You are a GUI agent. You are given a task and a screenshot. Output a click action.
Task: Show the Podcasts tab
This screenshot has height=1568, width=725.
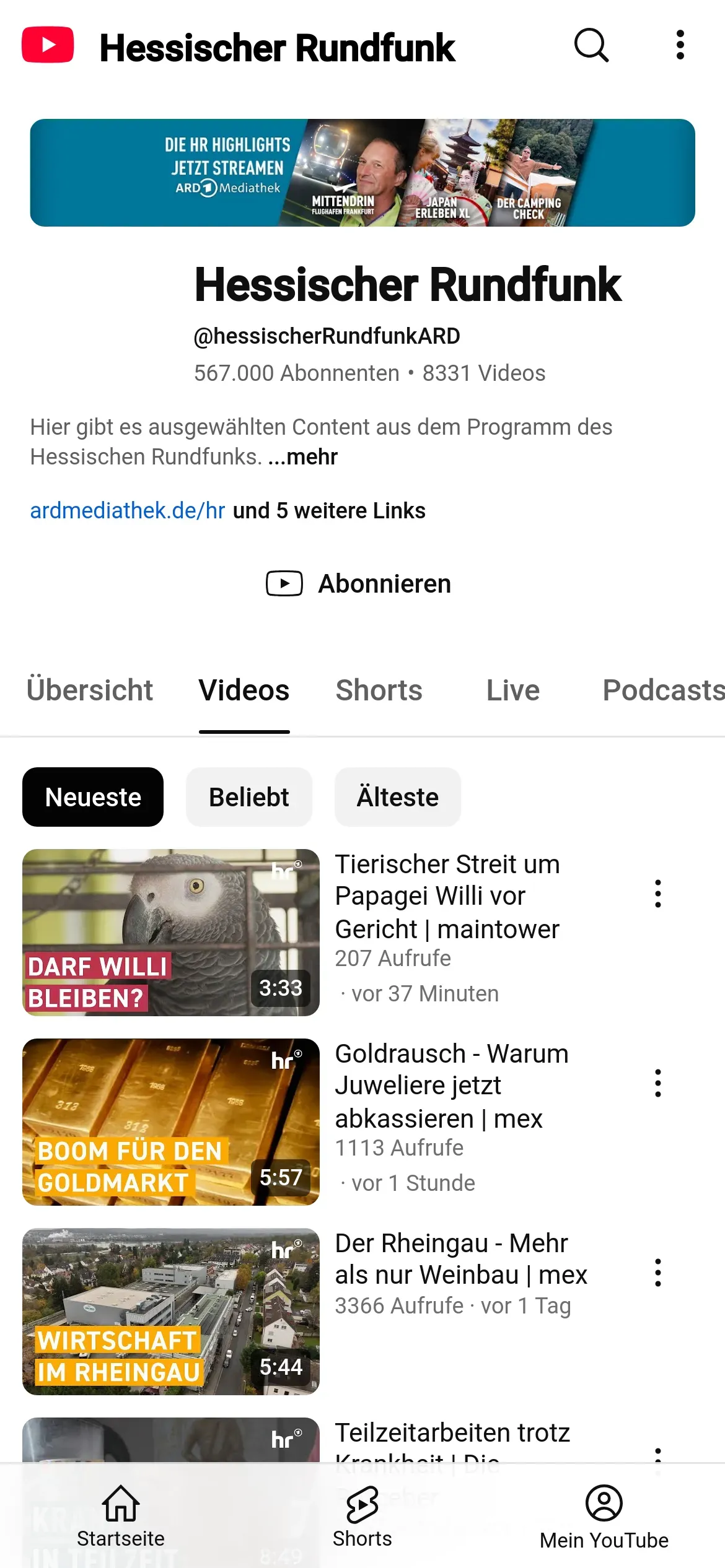pos(662,690)
